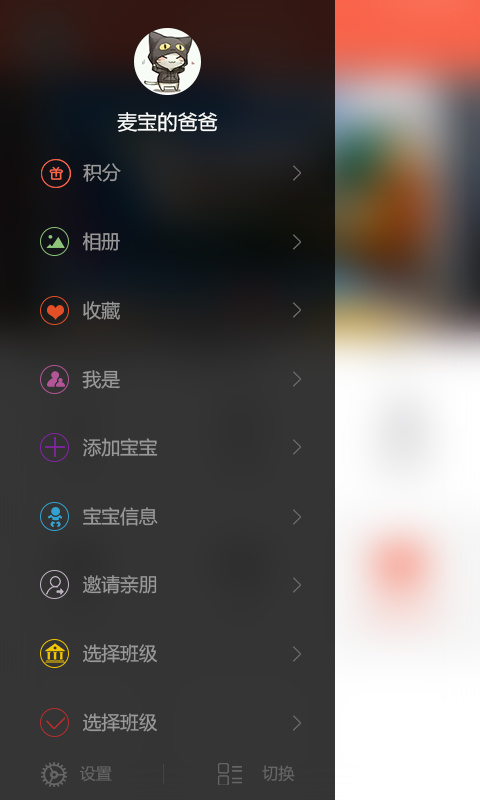Open 设置 settings
The width and height of the screenshot is (480, 800).
coord(77,774)
